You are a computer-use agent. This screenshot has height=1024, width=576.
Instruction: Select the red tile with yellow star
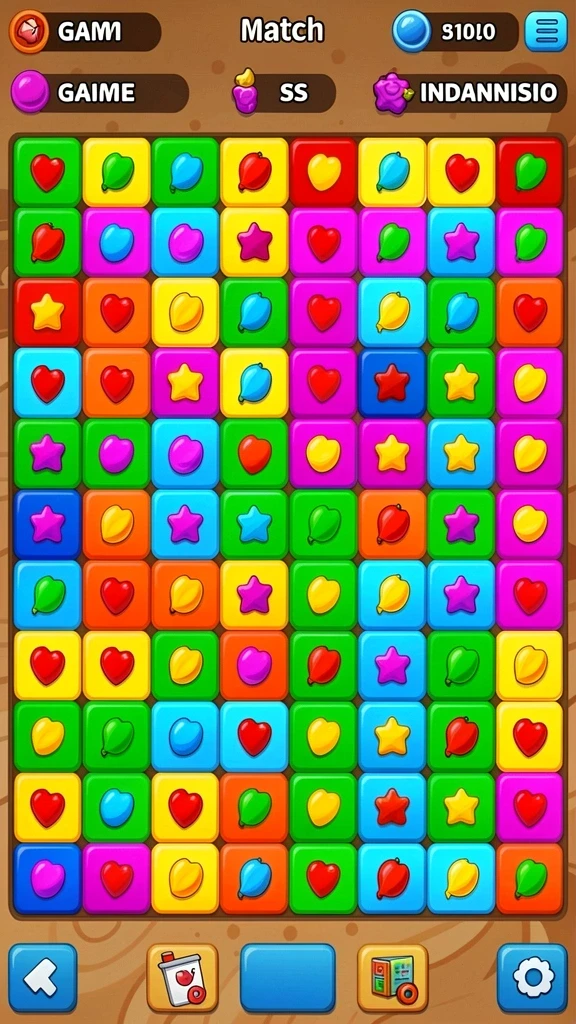click(47, 312)
